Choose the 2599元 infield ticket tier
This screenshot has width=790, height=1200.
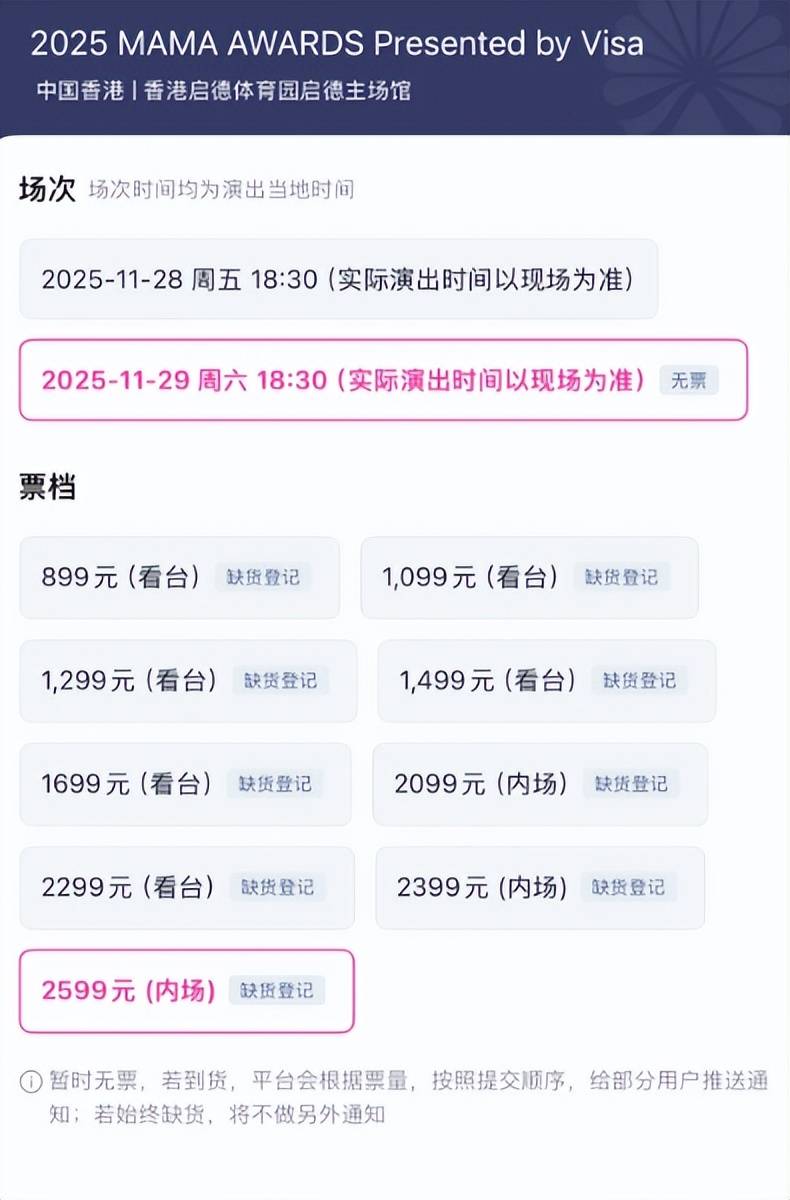pos(186,991)
